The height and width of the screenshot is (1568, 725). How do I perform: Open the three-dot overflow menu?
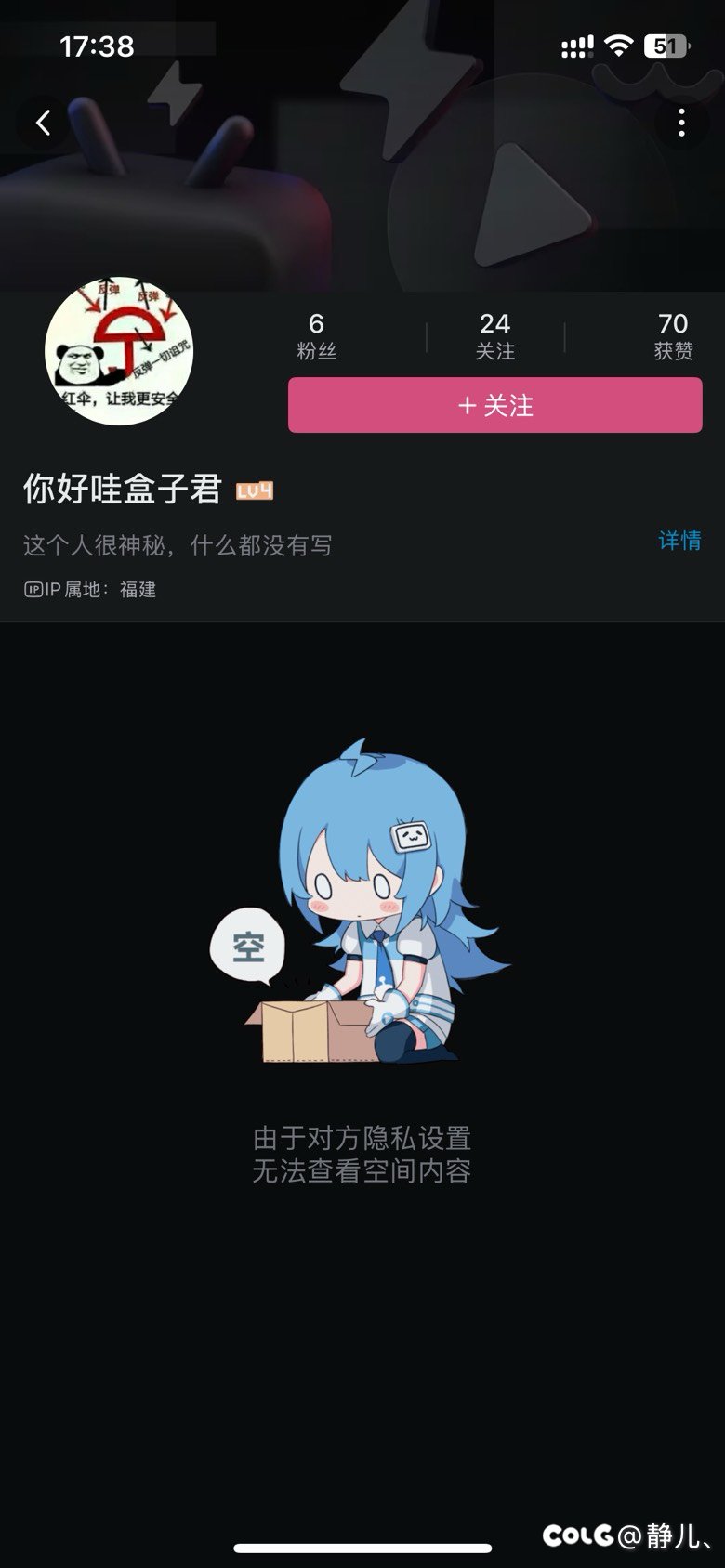[681, 123]
